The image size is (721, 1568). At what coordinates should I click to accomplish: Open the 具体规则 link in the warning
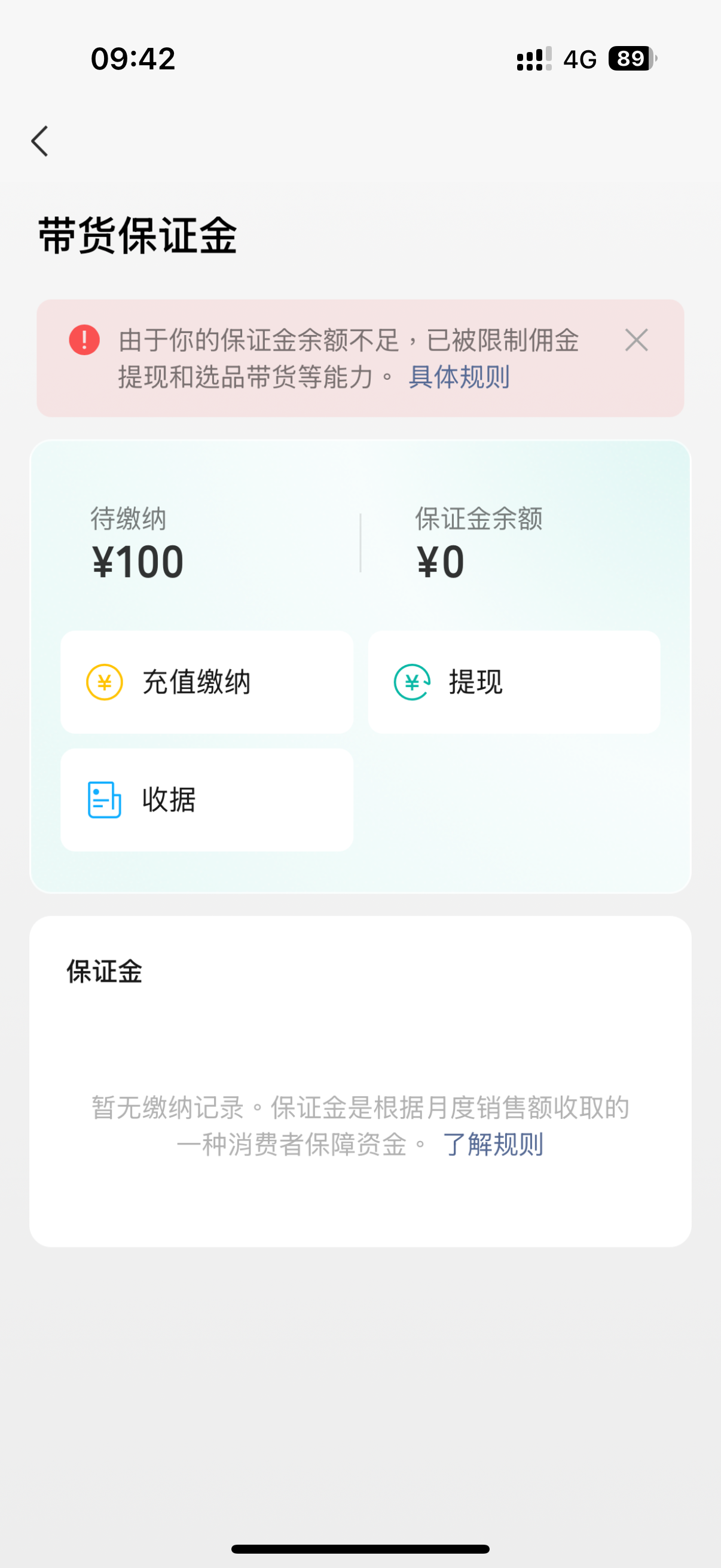point(459,377)
